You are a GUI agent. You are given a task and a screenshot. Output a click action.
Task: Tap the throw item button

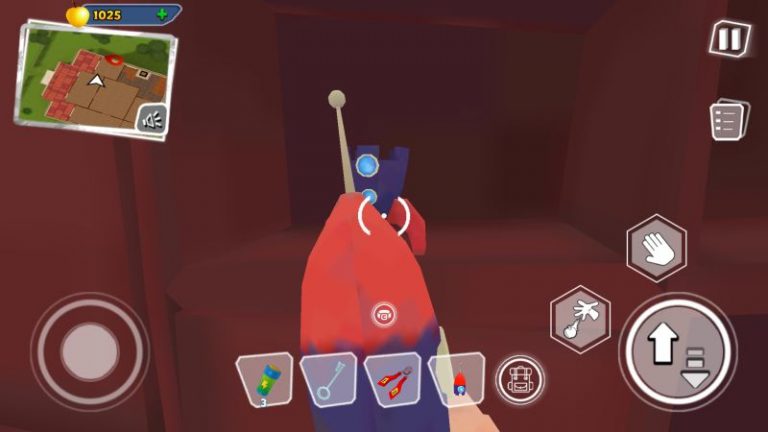pos(580,319)
